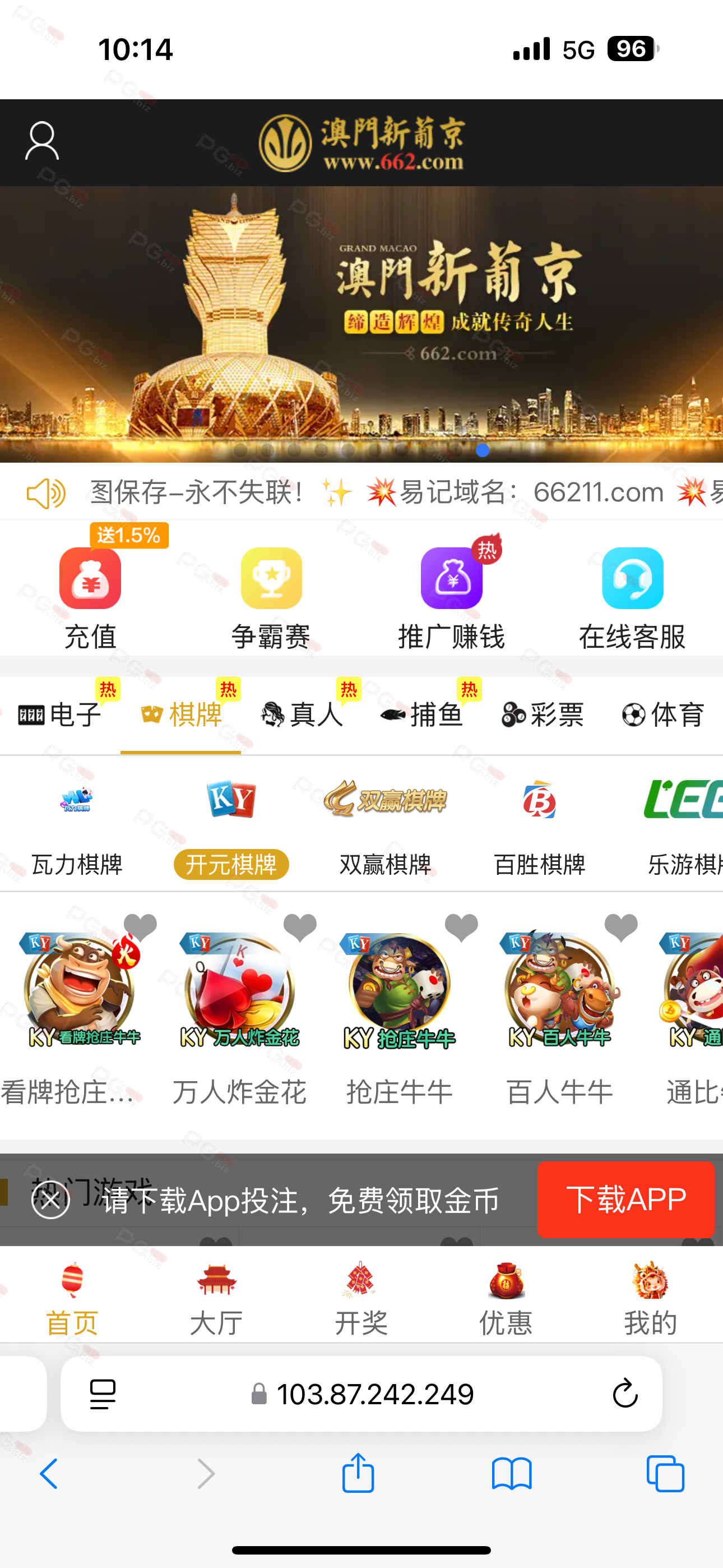Switch to the 真人 category tab

[x=302, y=714]
